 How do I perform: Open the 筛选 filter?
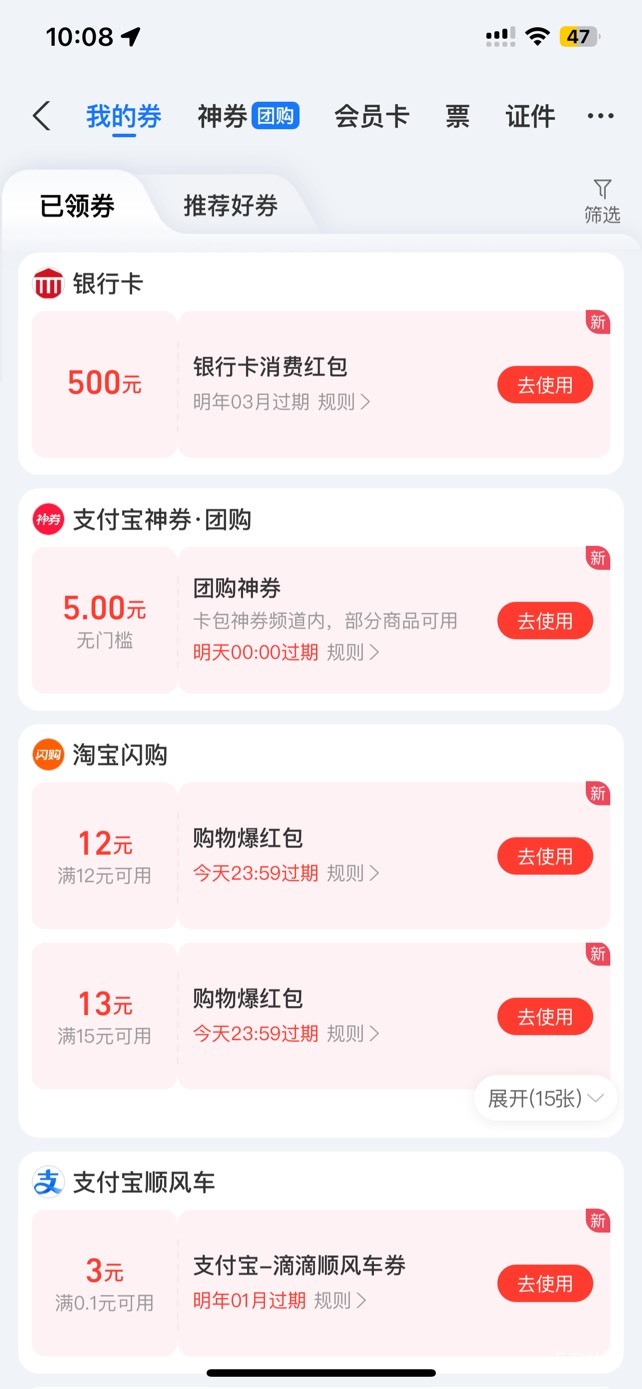pos(602,201)
